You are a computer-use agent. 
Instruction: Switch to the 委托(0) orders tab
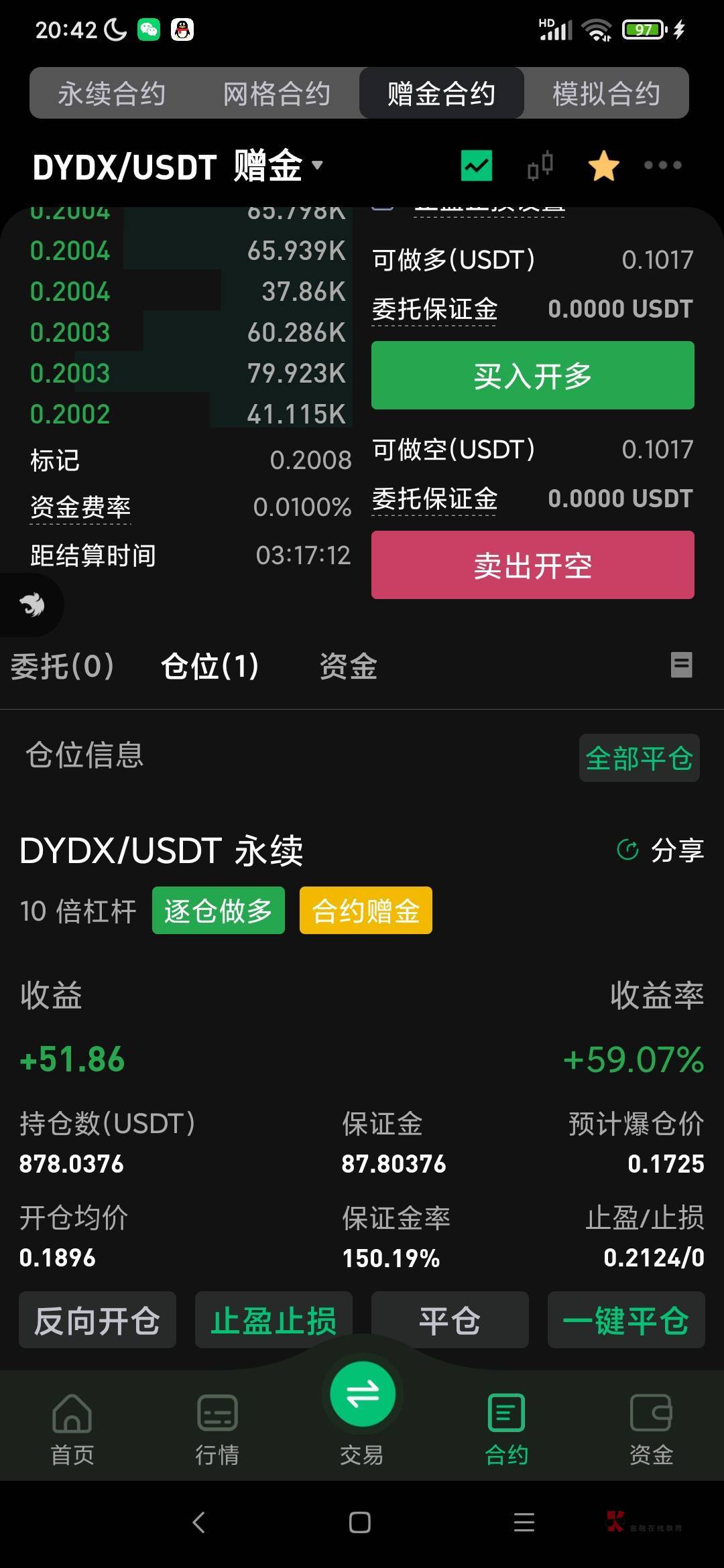(62, 666)
